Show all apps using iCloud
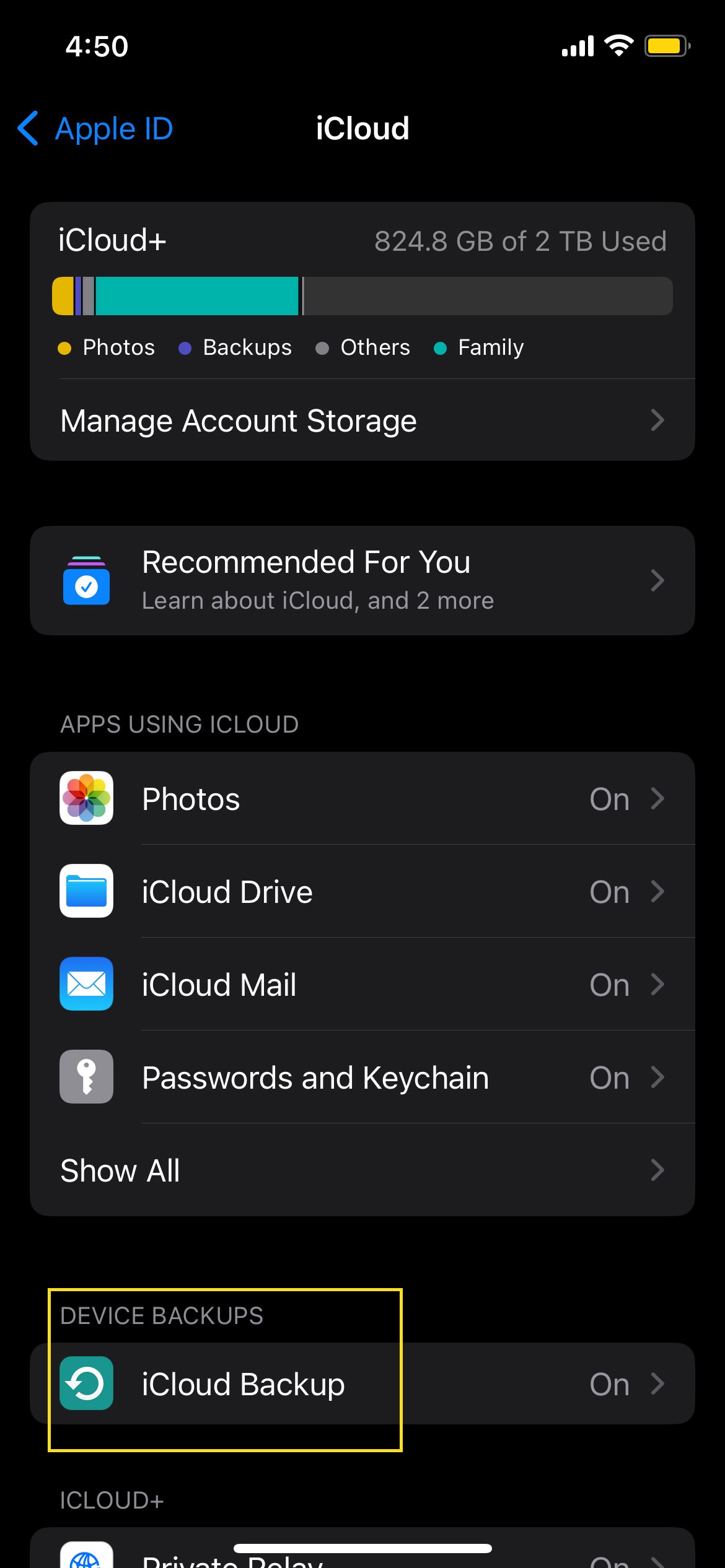The image size is (725, 1568). pos(362,1170)
